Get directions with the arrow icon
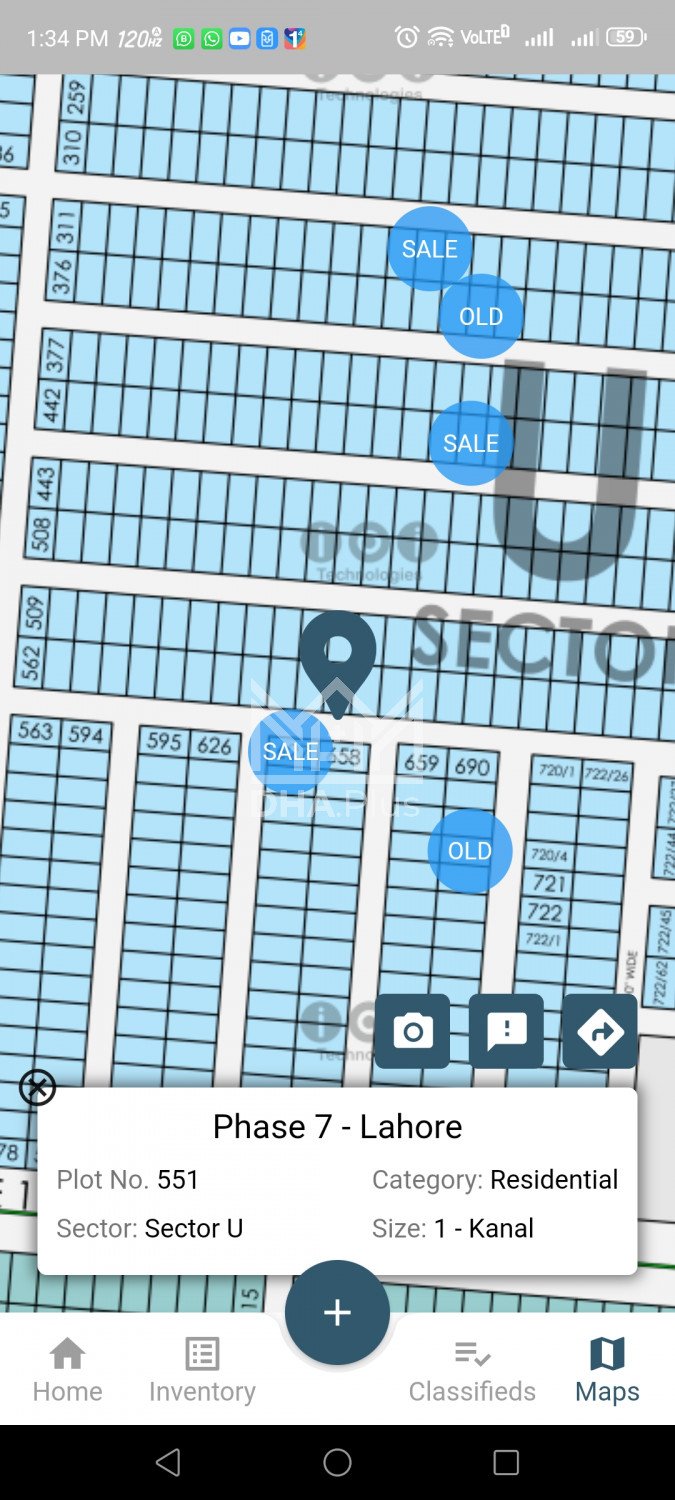The image size is (675, 1500). (x=600, y=1031)
